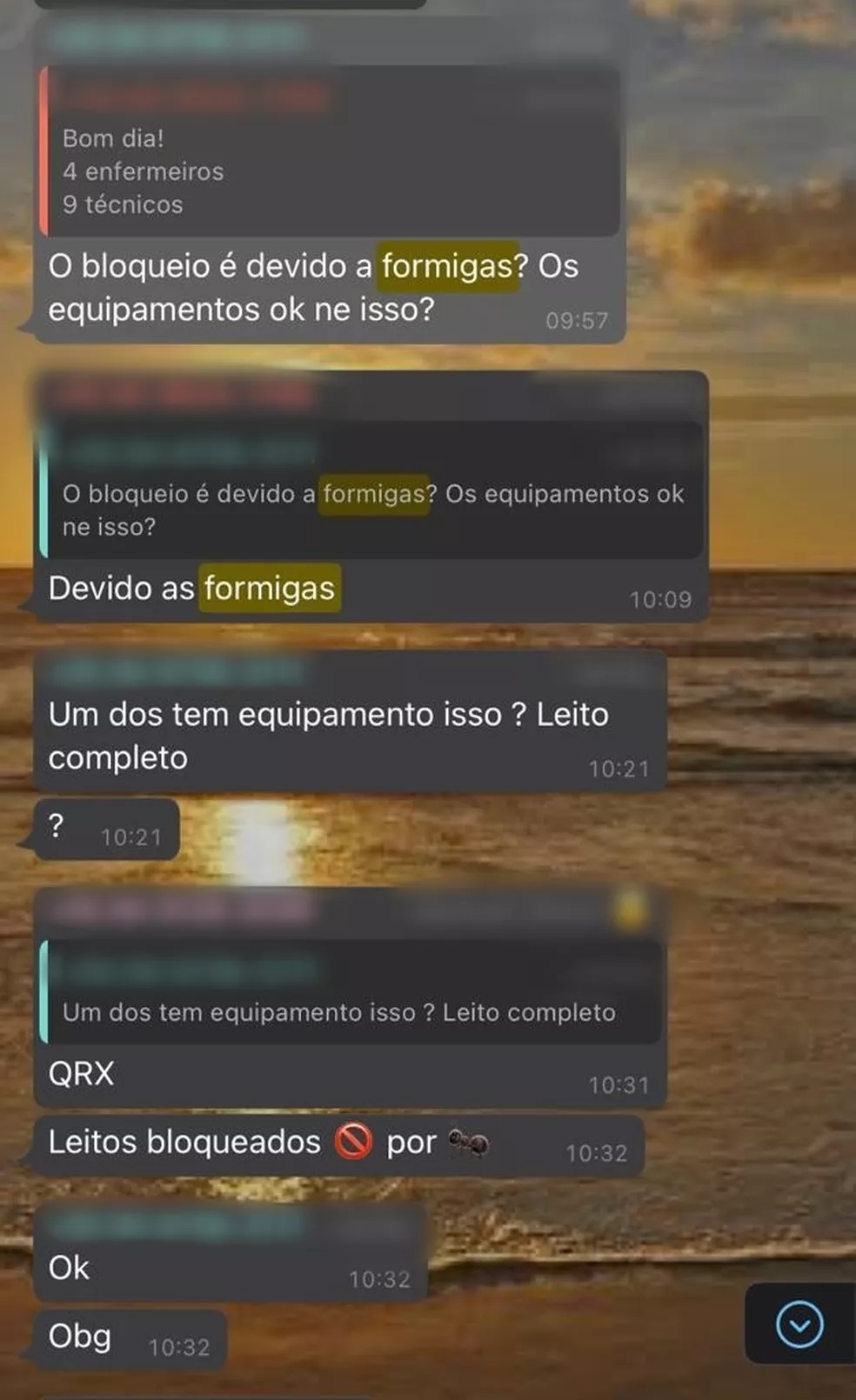Jump to latest messages with down arrow

tap(799, 1324)
